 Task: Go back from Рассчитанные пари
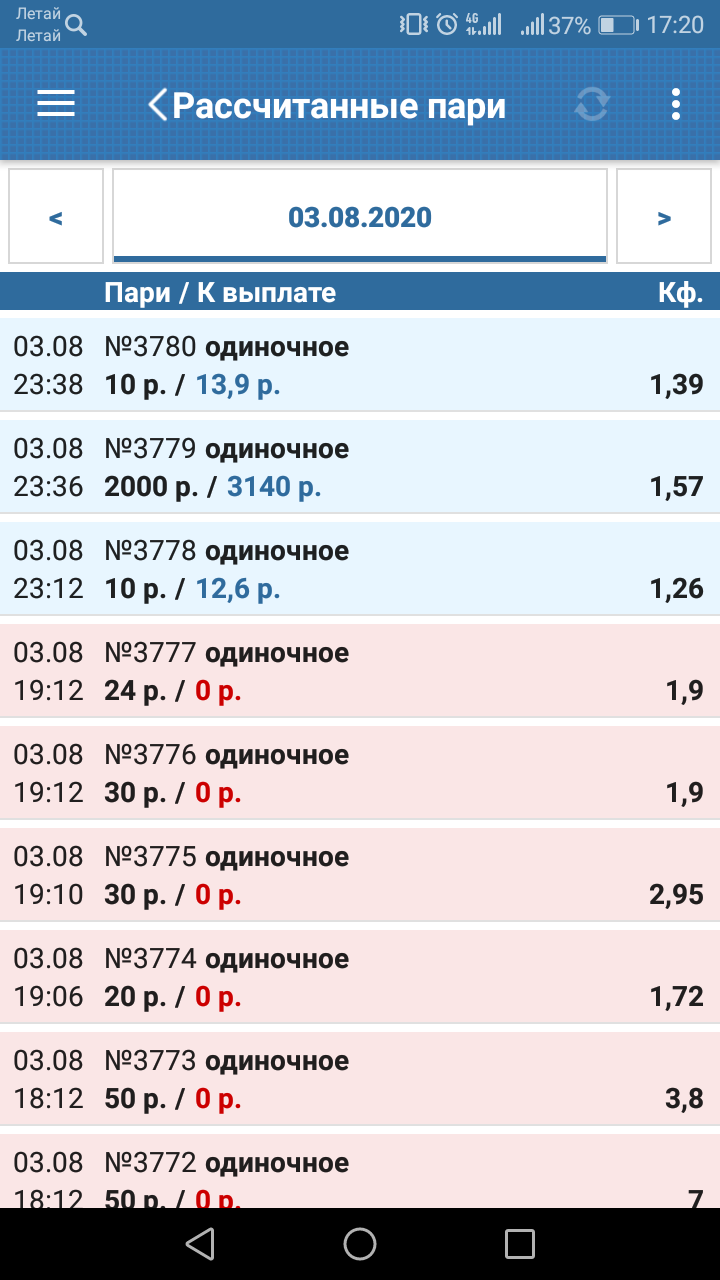coord(158,105)
